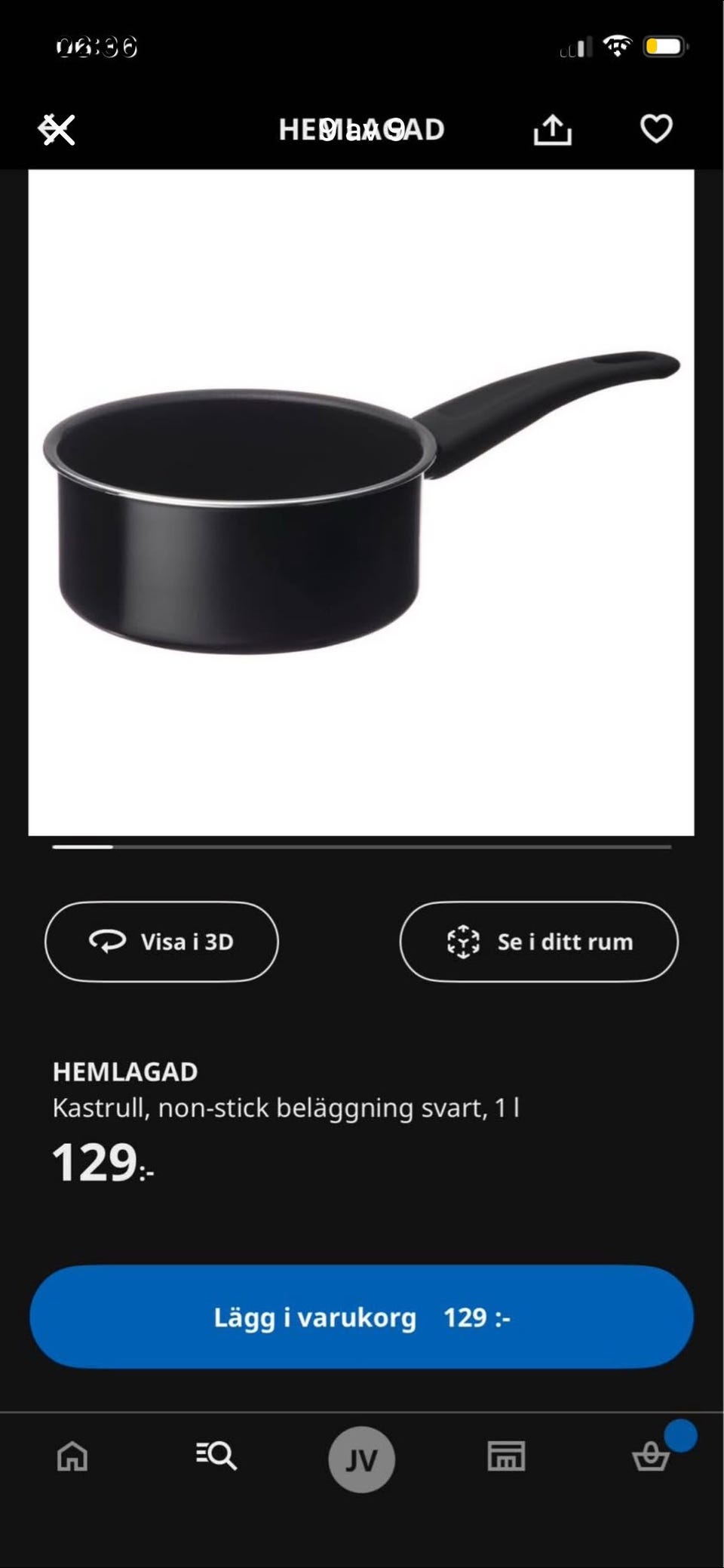The height and width of the screenshot is (1568, 724).
Task: Switch to the search tab
Action: coord(216,1455)
